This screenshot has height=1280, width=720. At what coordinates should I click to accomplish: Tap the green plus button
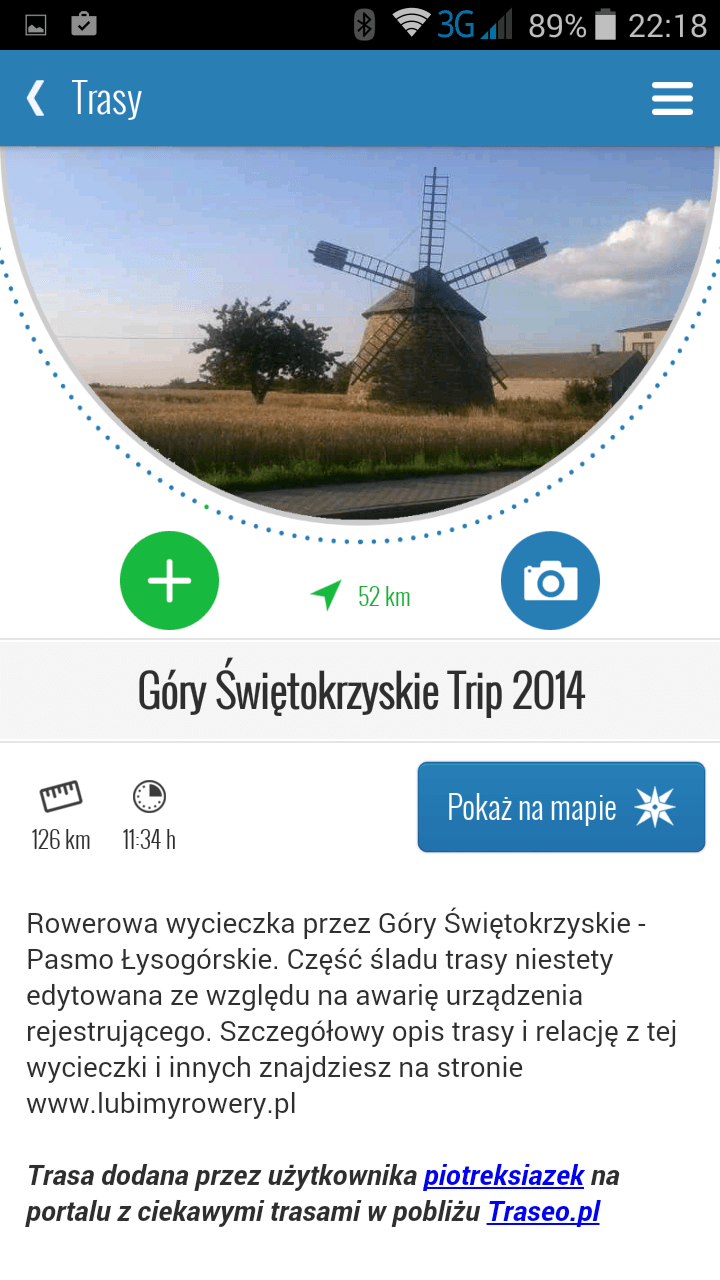coord(170,580)
